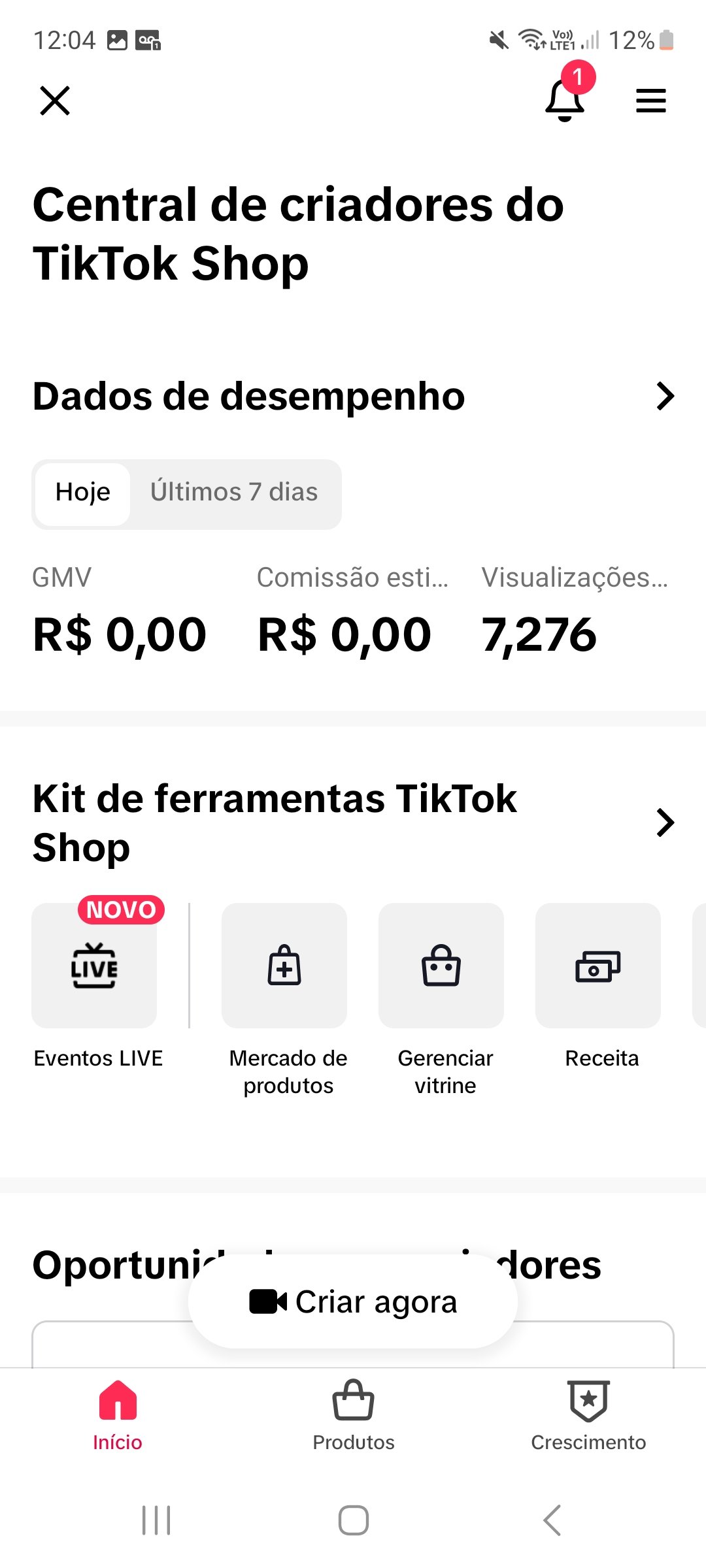This screenshot has height=1568, width=706.
Task: Open Mercado de produtos
Action: (285, 1000)
